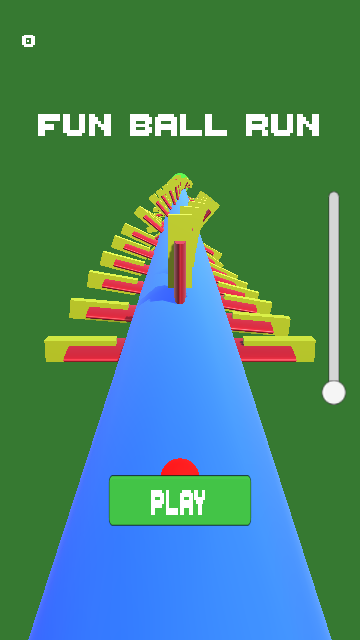Image resolution: width=360 pixels, height=640 pixels.
Task: Start the game with the PLAY button
Action: 180,500
